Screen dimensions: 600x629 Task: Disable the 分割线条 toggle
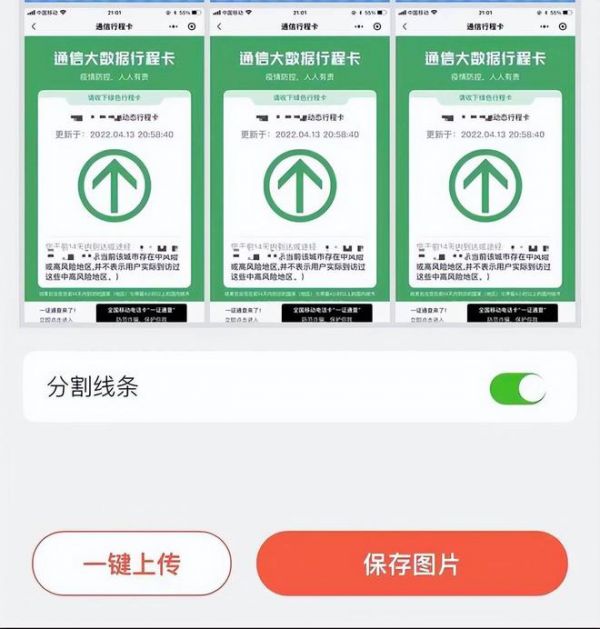point(517,387)
